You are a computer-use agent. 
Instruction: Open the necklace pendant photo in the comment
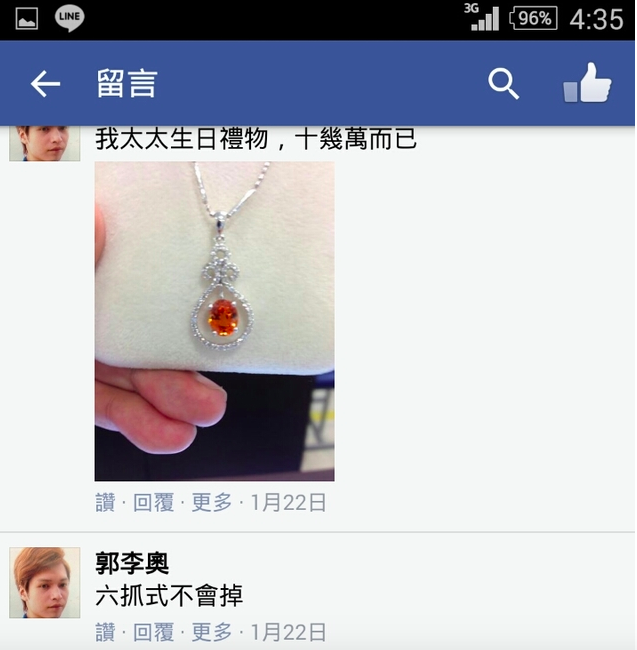pyautogui.click(x=214, y=321)
